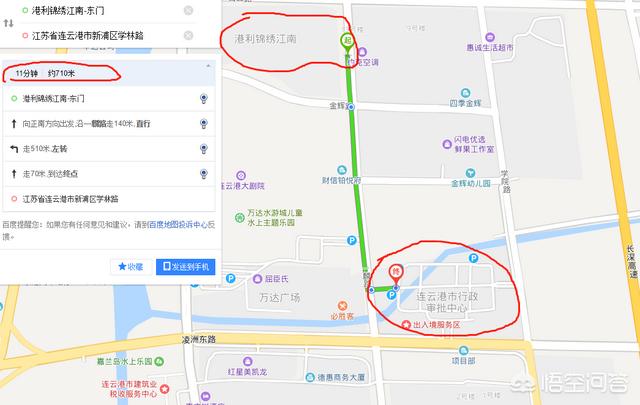Collapse the 11分钟 约710米 route summary
Viewport: 640px width, 405px height.
pyautogui.click(x=207, y=65)
